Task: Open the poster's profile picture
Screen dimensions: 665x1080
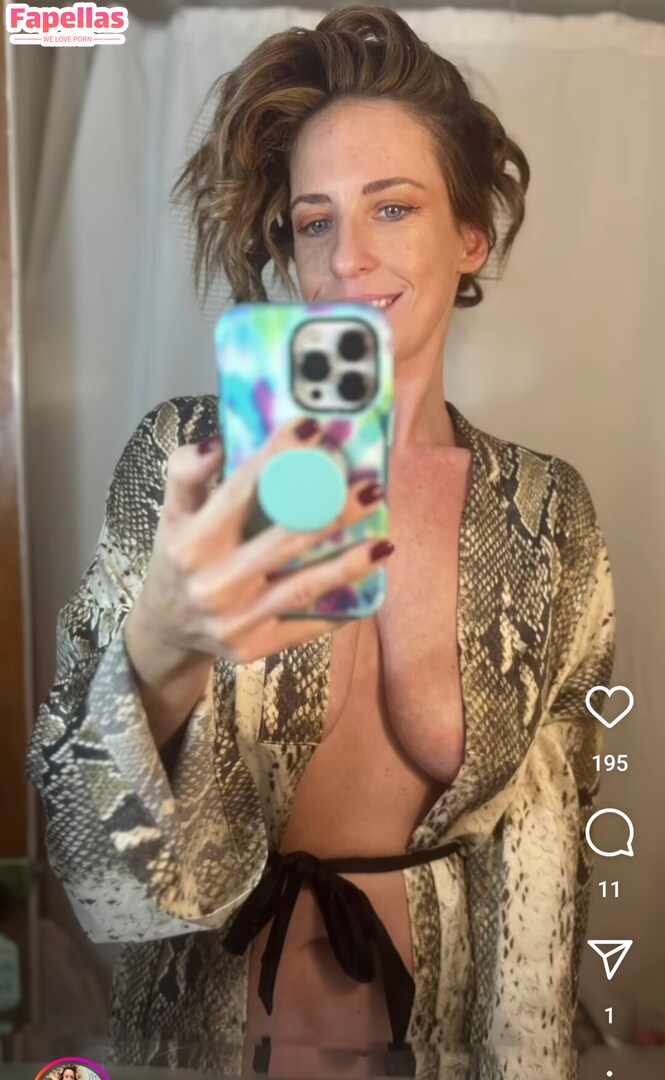Action: click(72, 1072)
